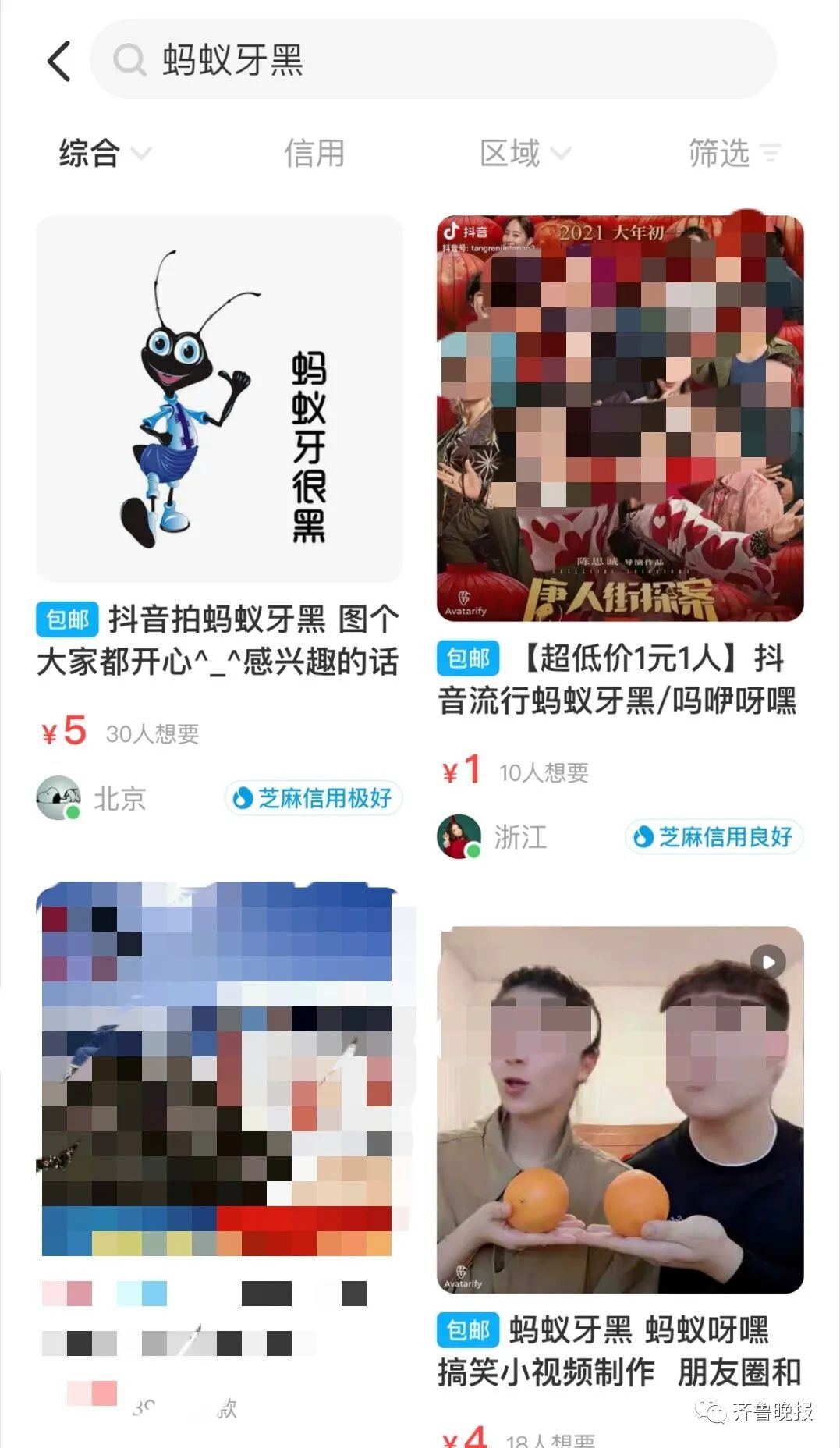Open the ¥4 搞笑小视频制作 listing
Image resolution: width=840 pixels, height=1448 pixels.
click(x=619, y=1109)
